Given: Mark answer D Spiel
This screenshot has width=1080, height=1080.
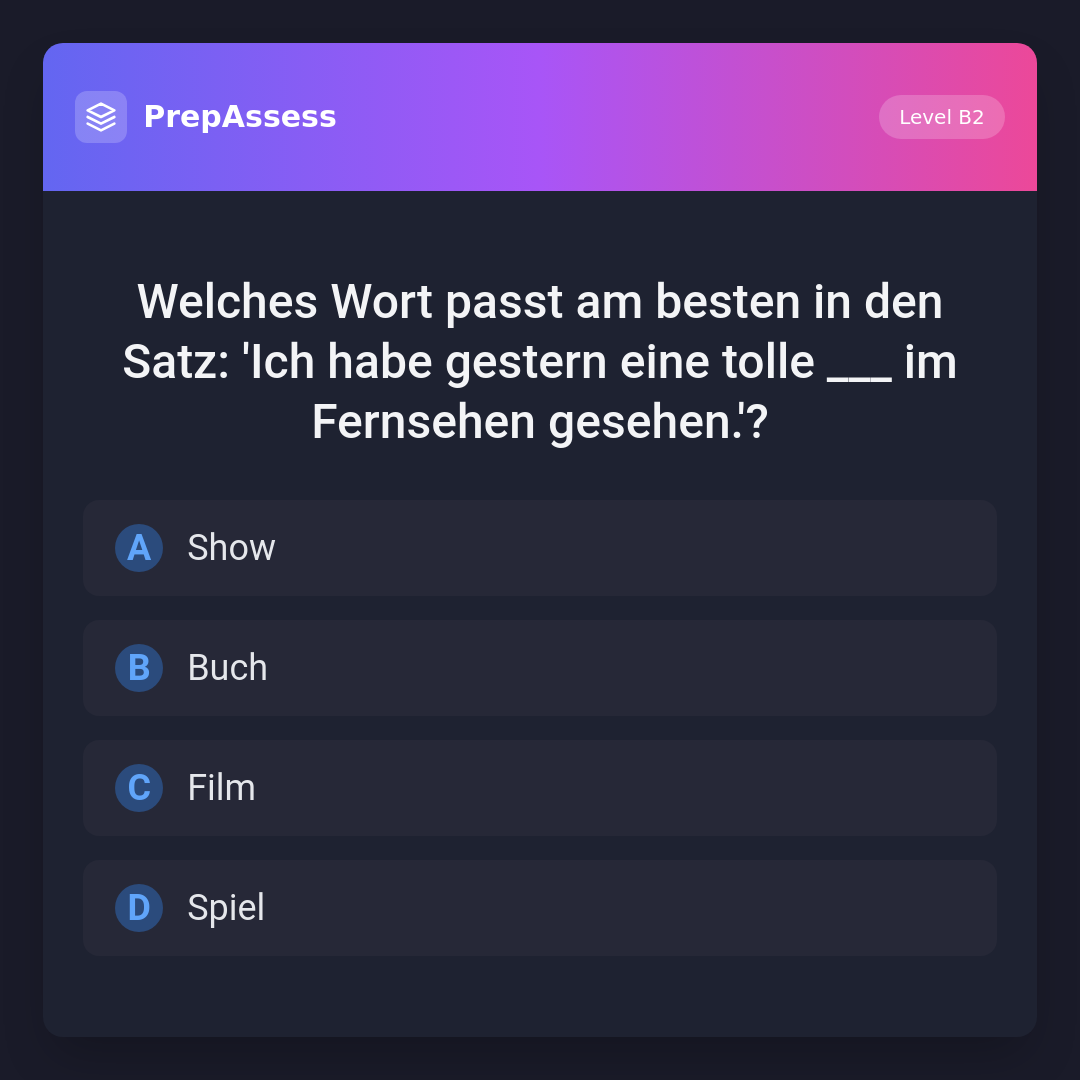Looking at the screenshot, I should [540, 908].
